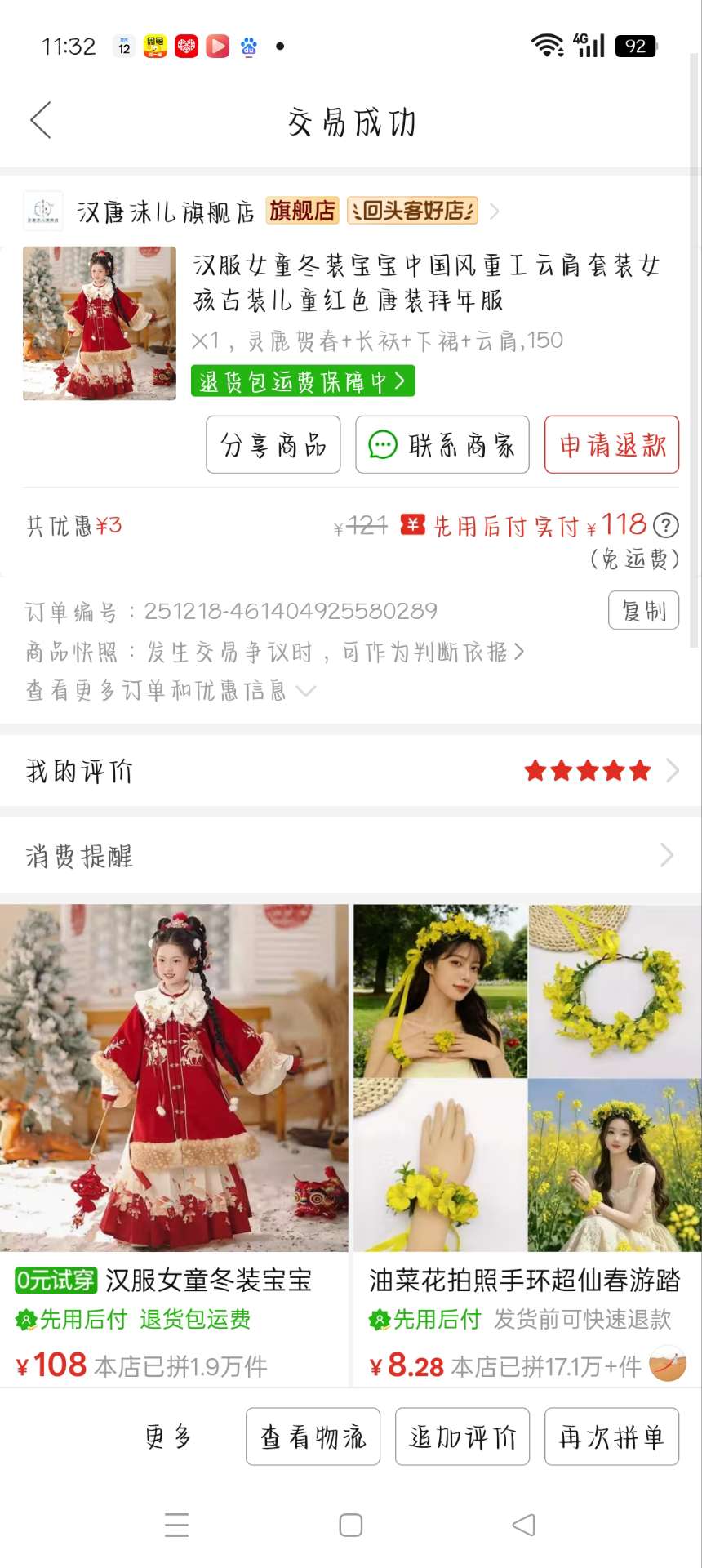The image size is (702, 1568).
Task: Open the payment info question mark icon
Action: pos(666,525)
